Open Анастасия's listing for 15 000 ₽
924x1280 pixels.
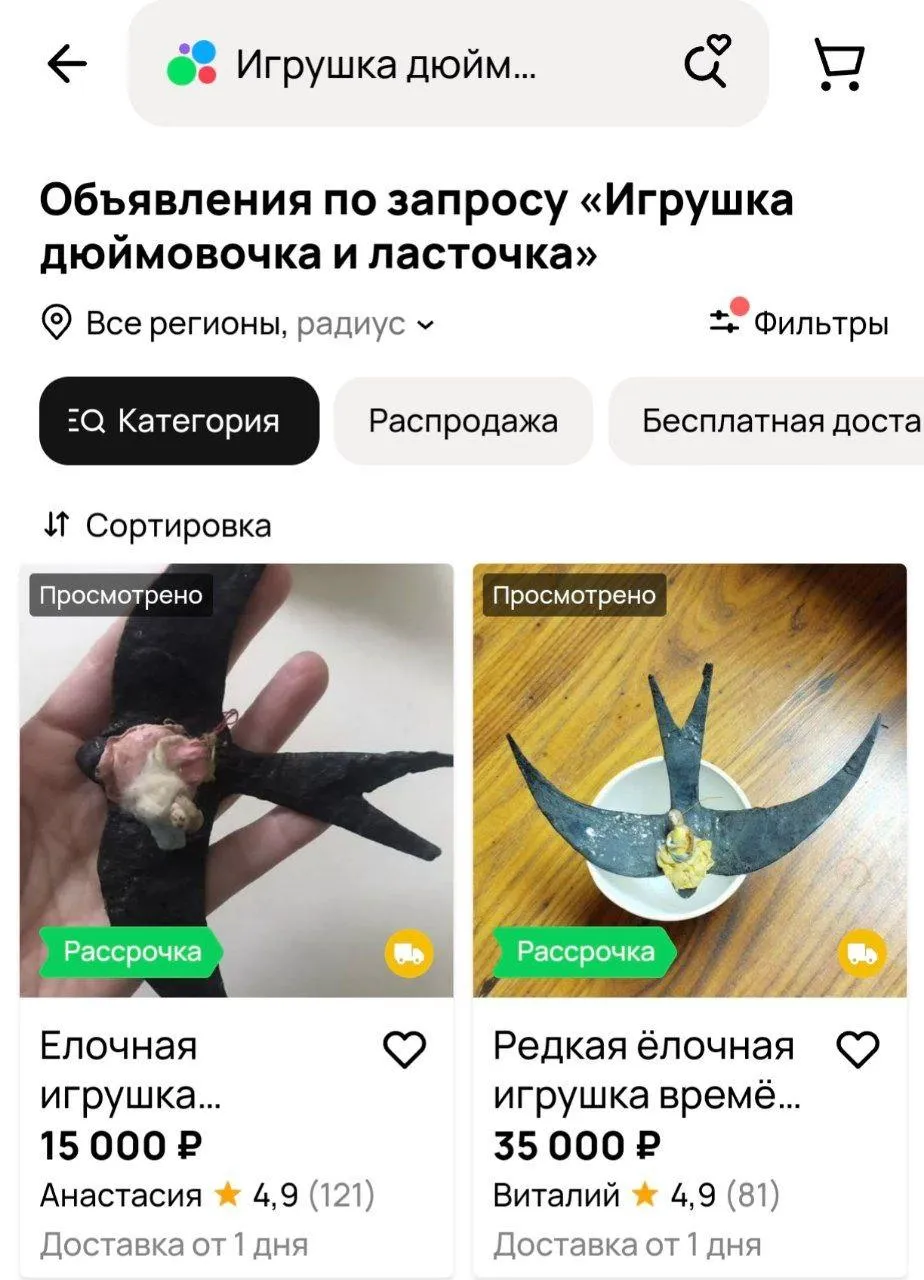pos(236,780)
